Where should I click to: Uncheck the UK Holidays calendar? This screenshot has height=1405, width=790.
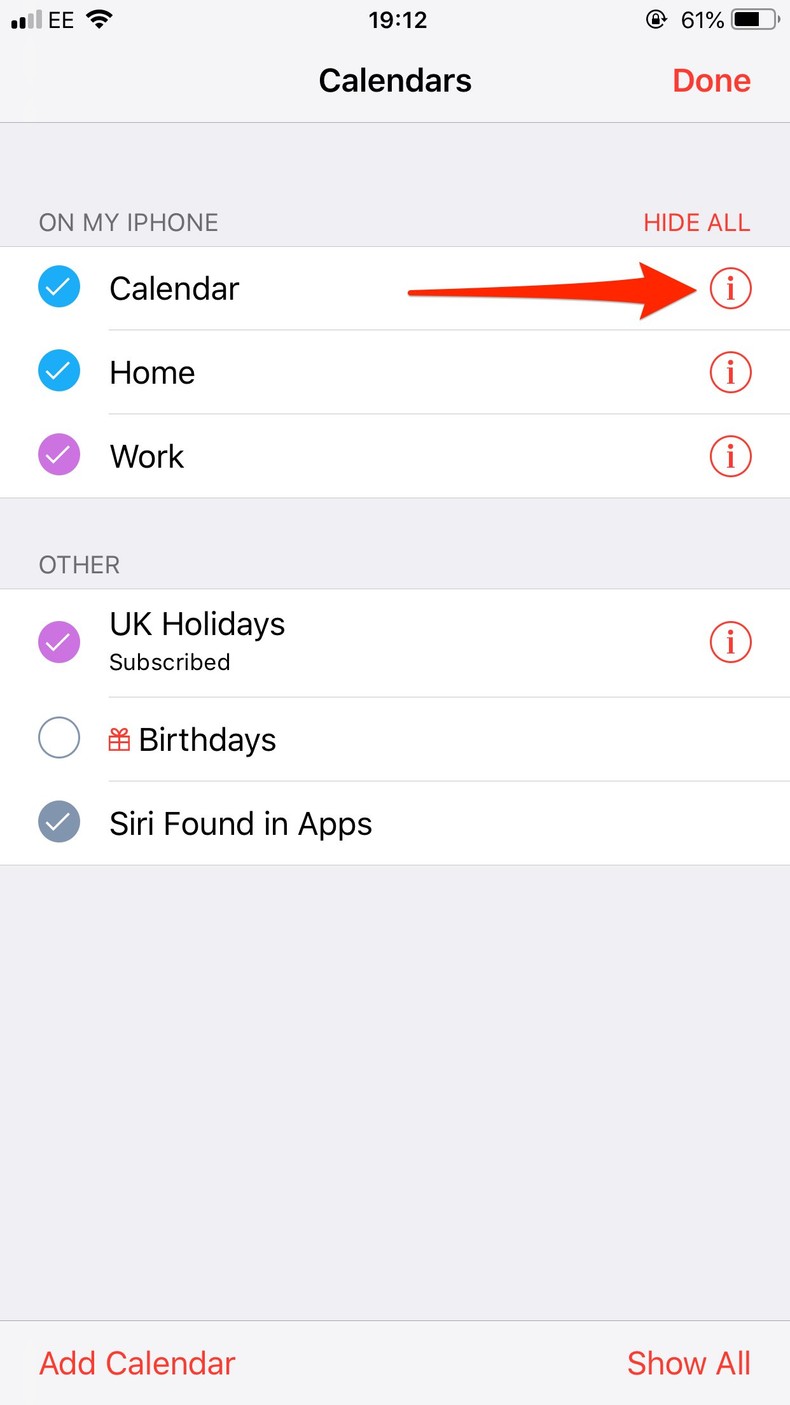click(x=60, y=641)
